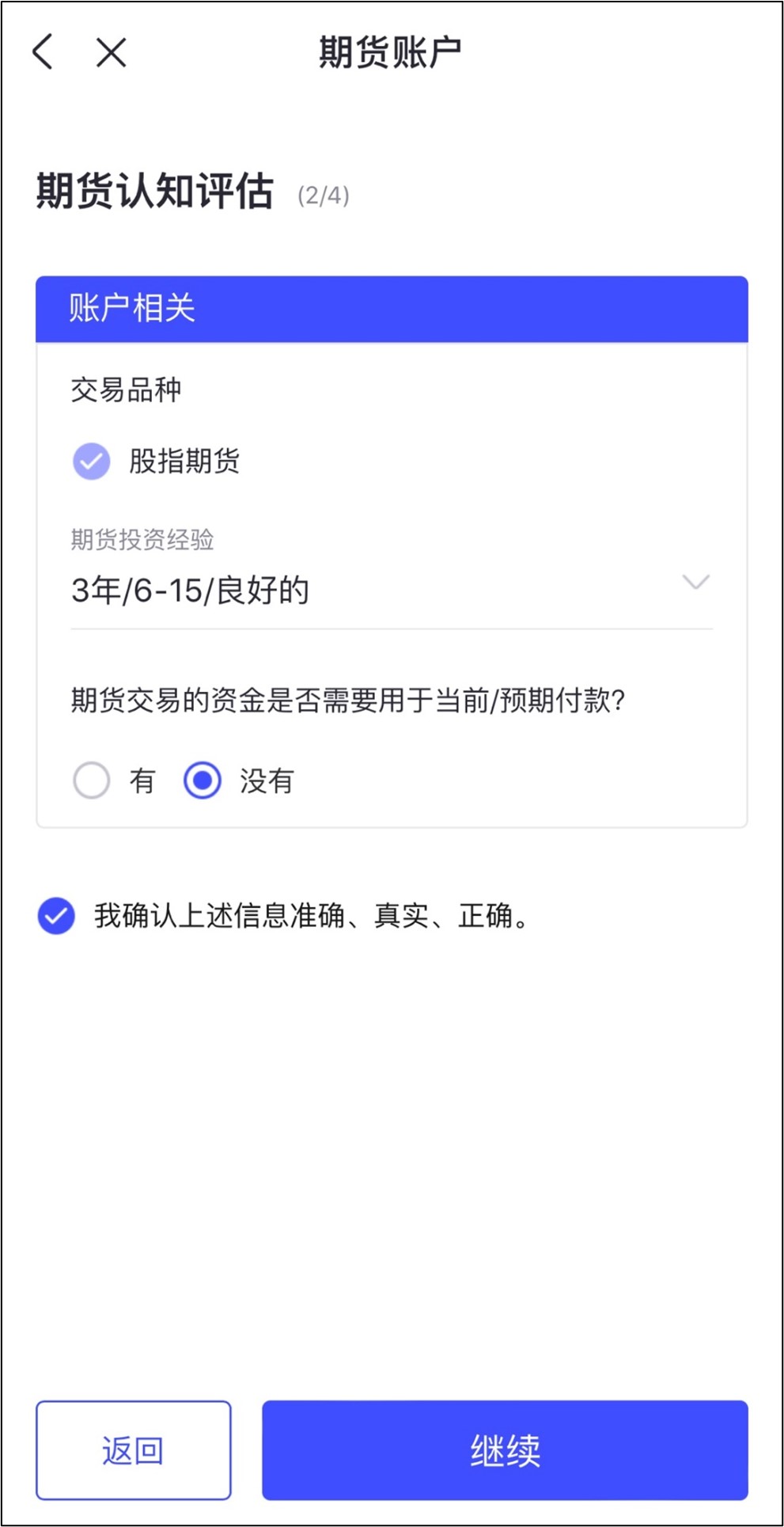Image resolution: width=784 pixels, height=1527 pixels.
Task: Uncheck the information accuracy confirmation box
Action: (56, 916)
